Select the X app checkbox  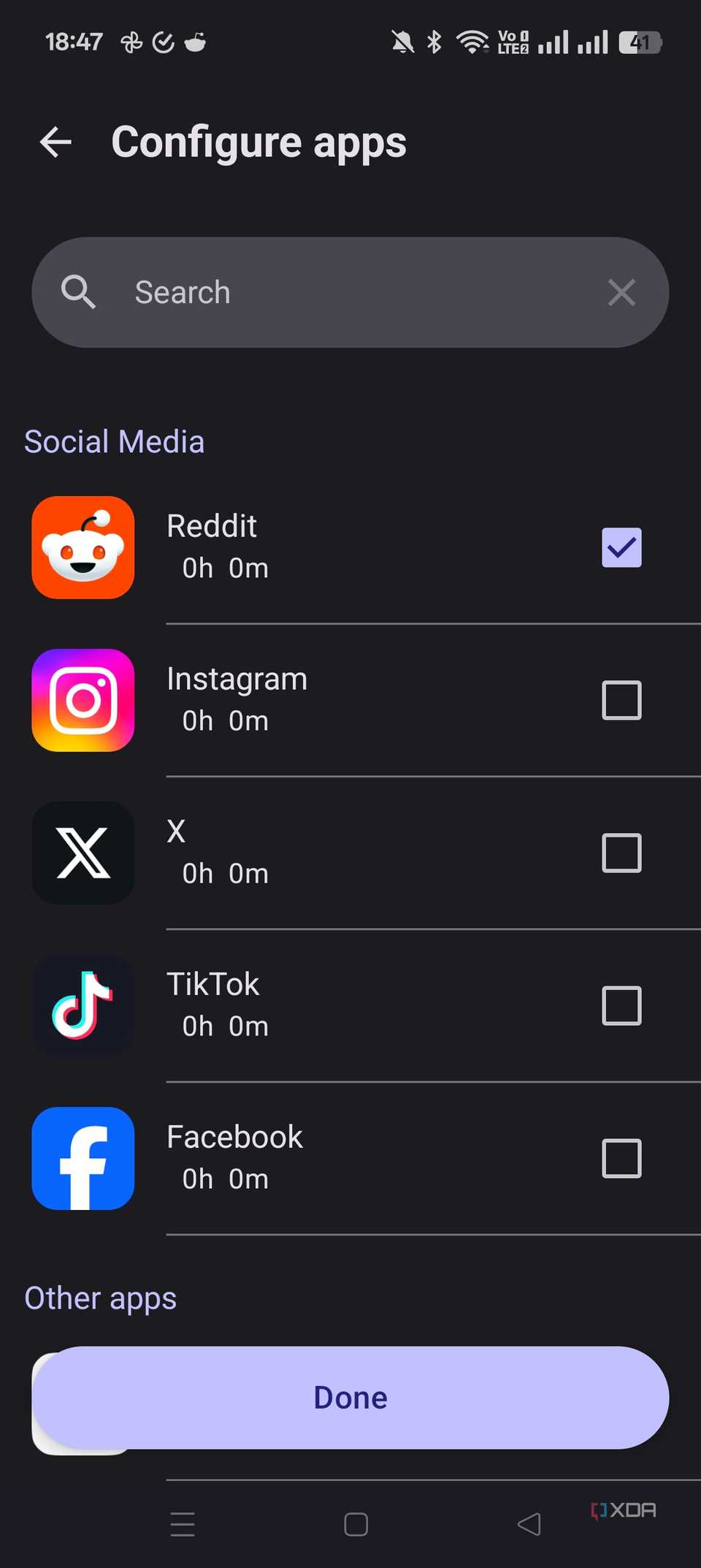tap(621, 853)
